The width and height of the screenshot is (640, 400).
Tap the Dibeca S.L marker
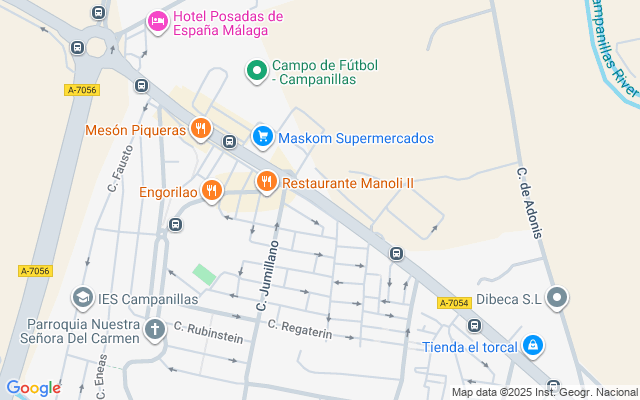click(558, 297)
